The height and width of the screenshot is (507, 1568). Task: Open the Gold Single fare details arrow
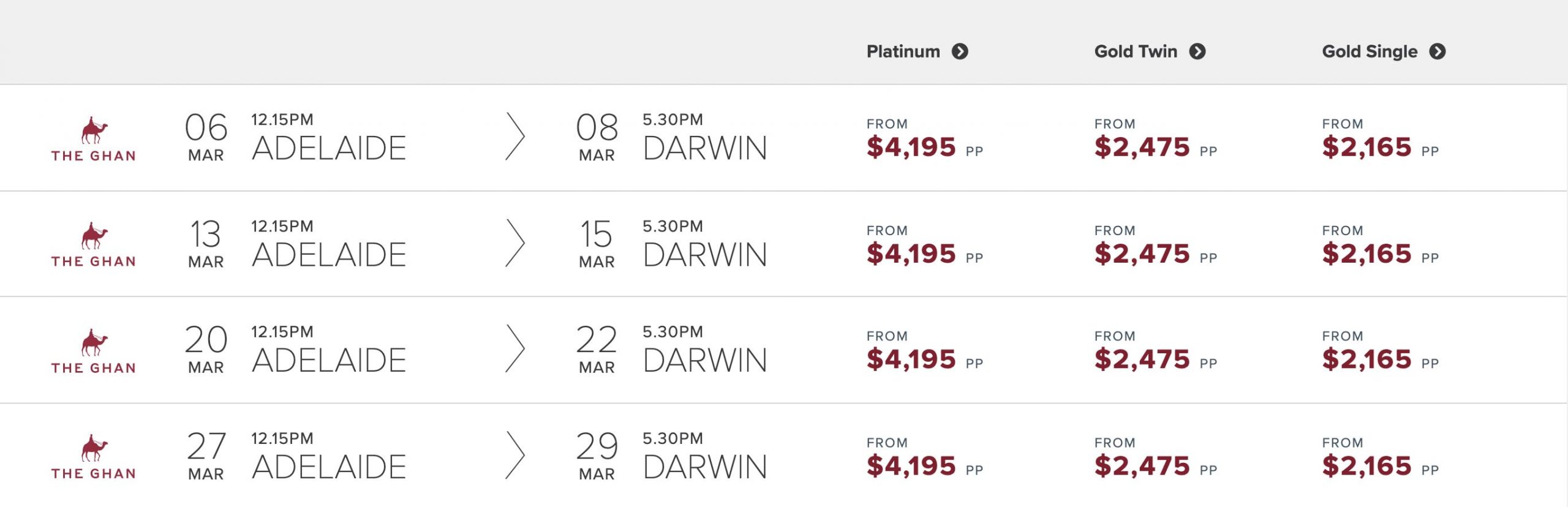(1437, 52)
